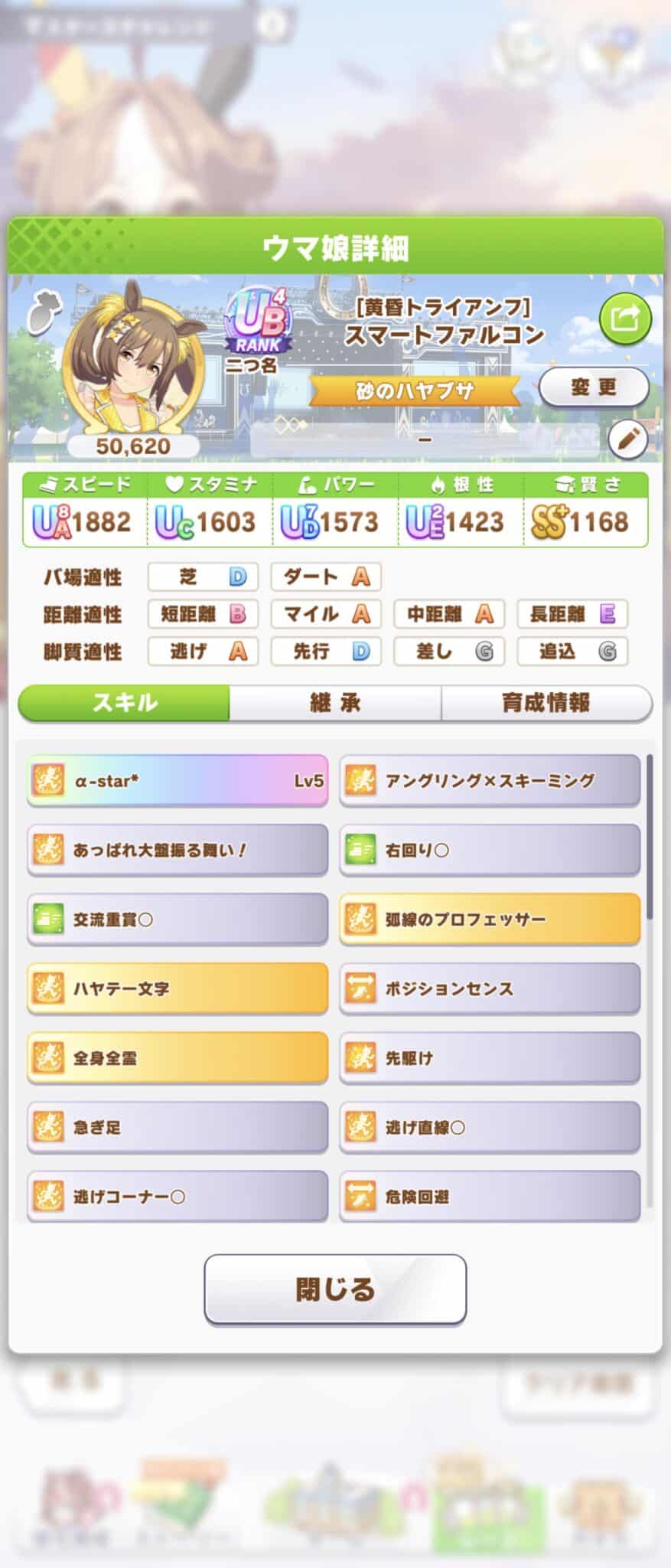This screenshot has height=1568, width=671.
Task: Check the 右回り○ skill description
Action: (490, 850)
